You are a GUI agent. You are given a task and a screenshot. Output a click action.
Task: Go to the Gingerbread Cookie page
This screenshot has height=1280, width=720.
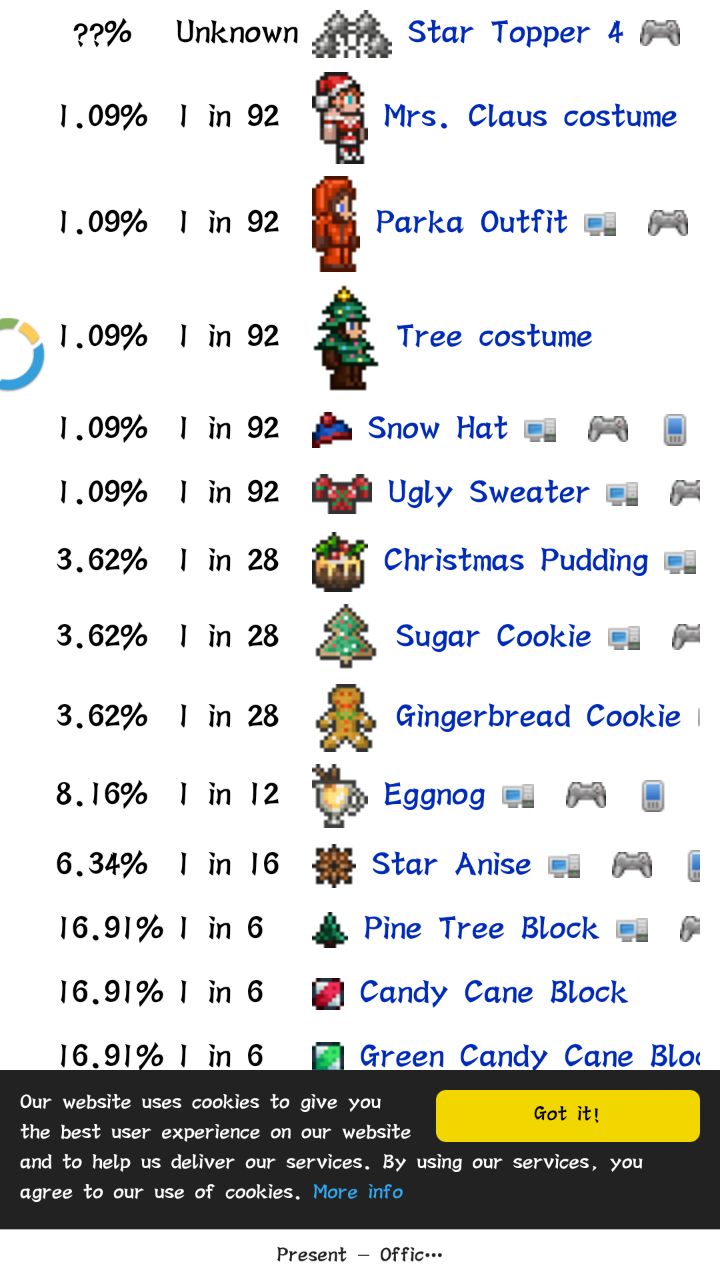[x=538, y=717]
